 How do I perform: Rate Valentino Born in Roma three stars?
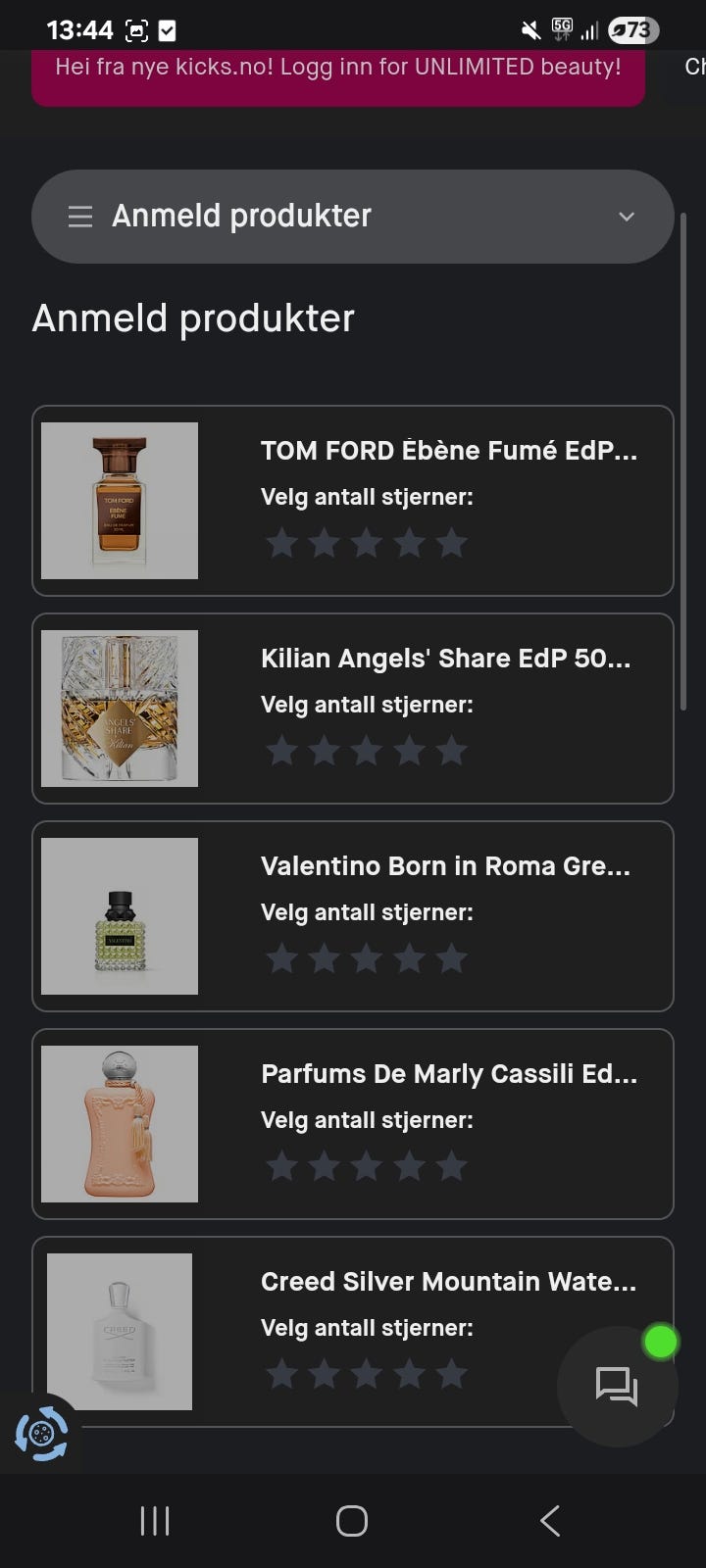pyautogui.click(x=367, y=958)
